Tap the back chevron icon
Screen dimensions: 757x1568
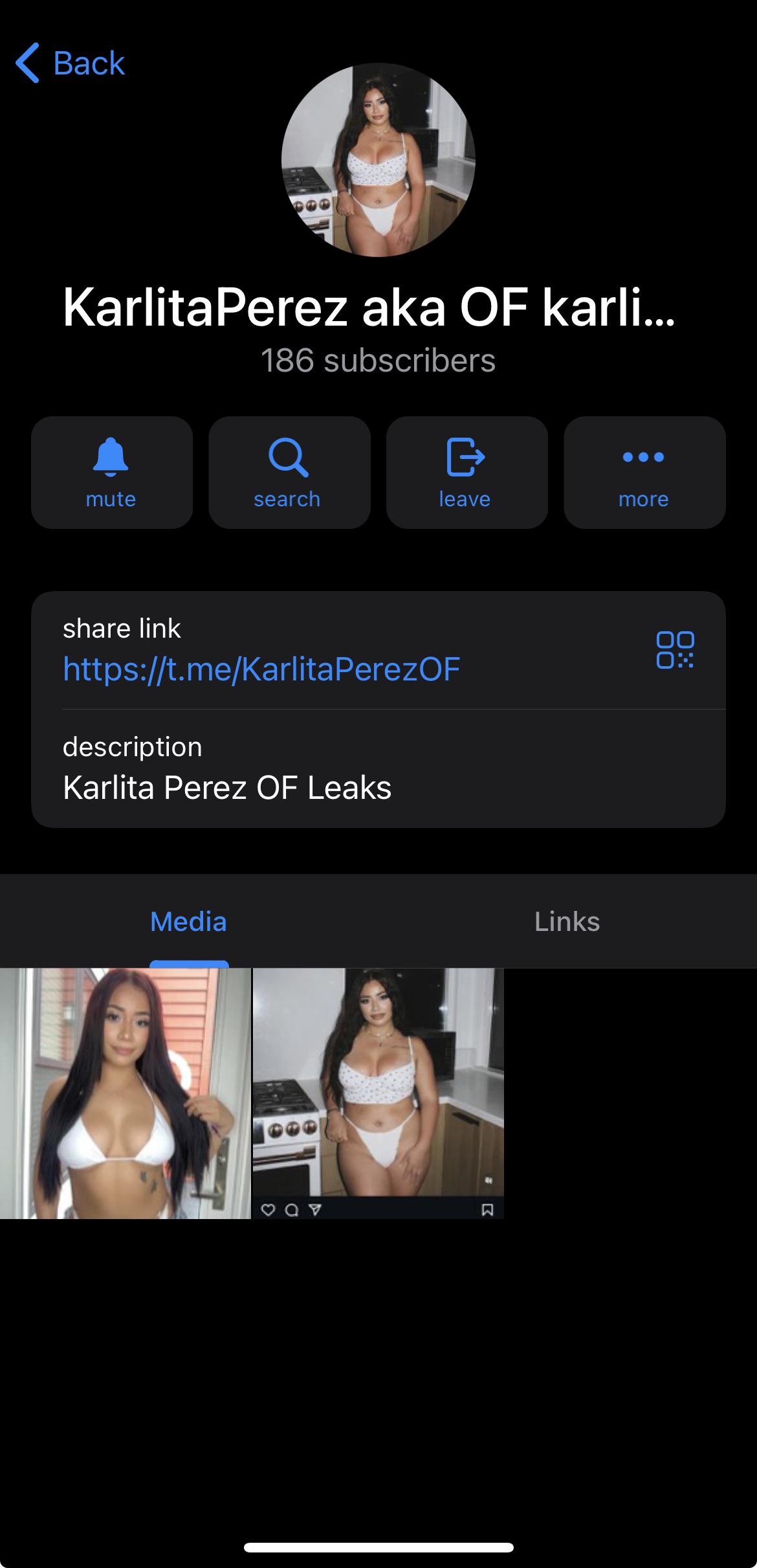point(27,63)
